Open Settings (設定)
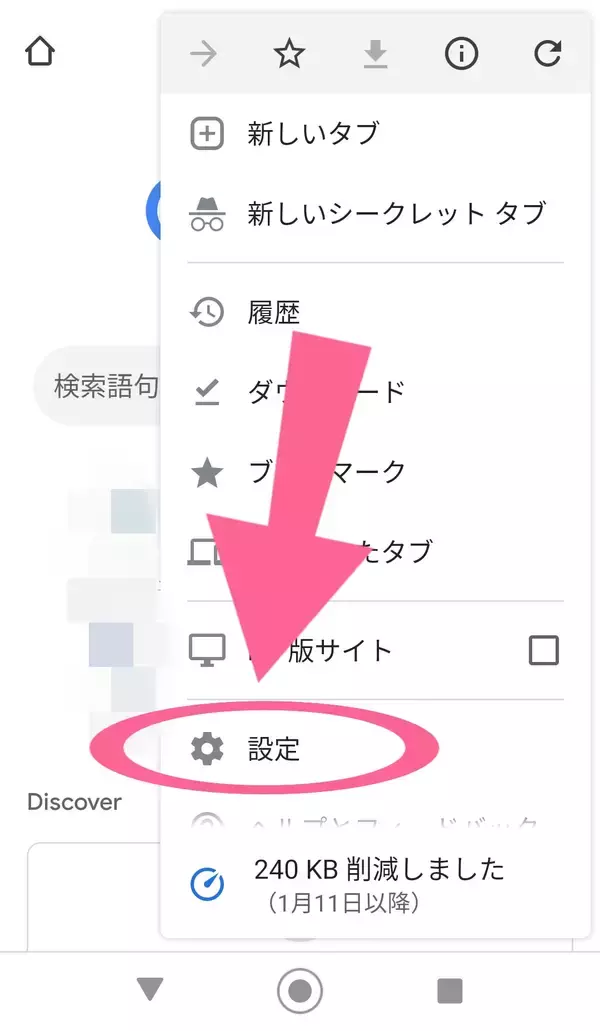The width and height of the screenshot is (600, 1031). 274,749
